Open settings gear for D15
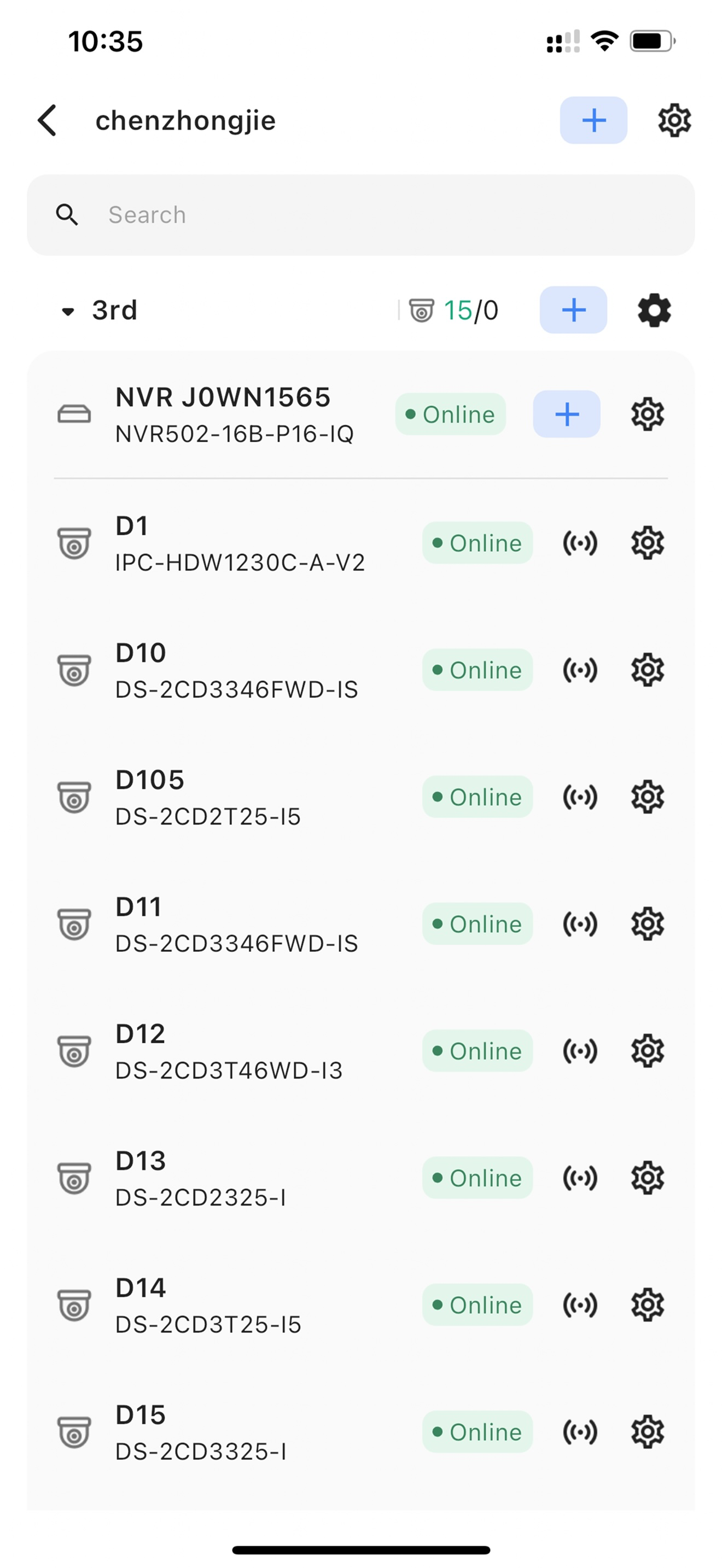722x1568 pixels. pyautogui.click(x=648, y=1432)
